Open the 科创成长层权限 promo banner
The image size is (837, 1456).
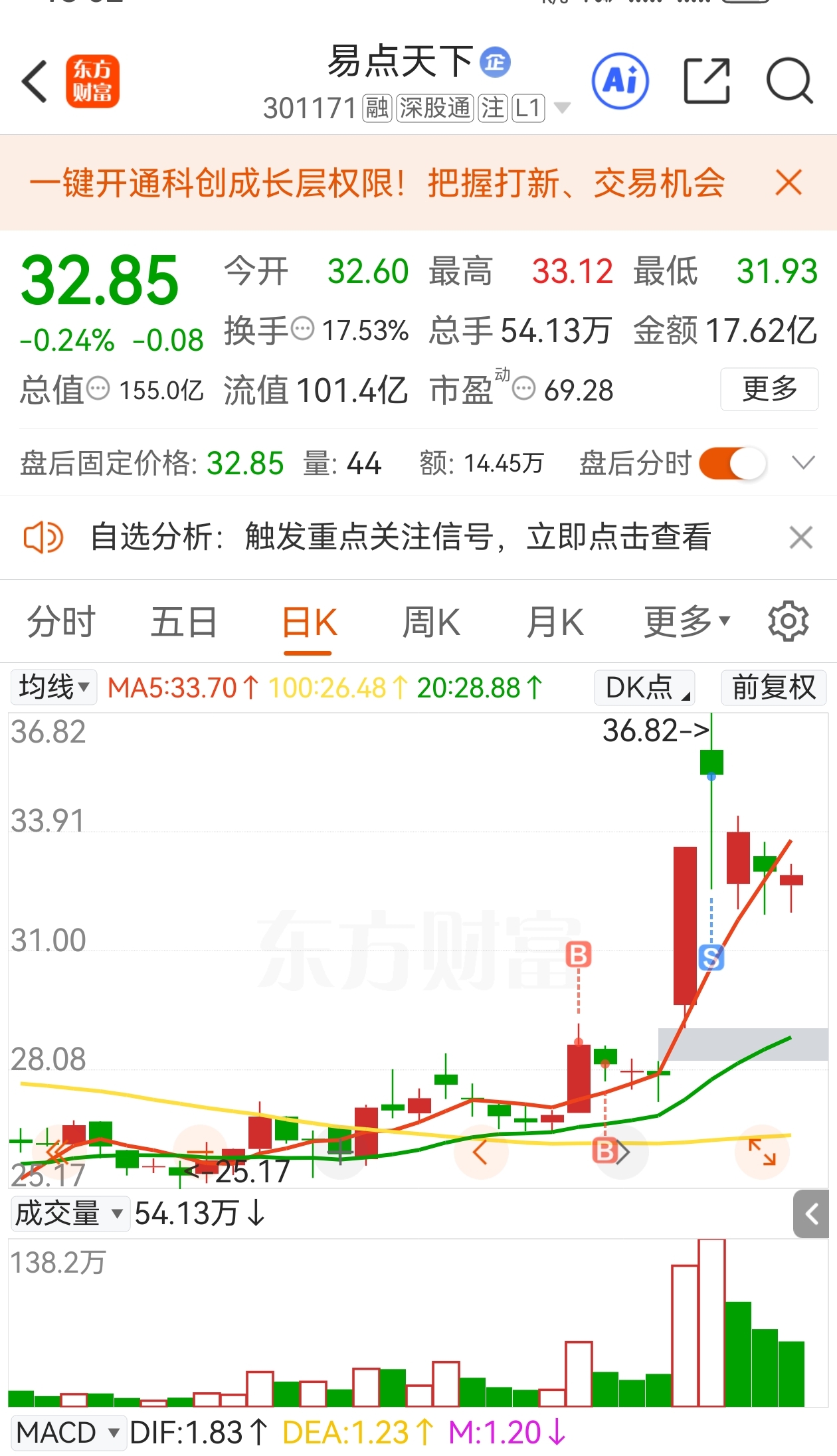pyautogui.click(x=377, y=183)
